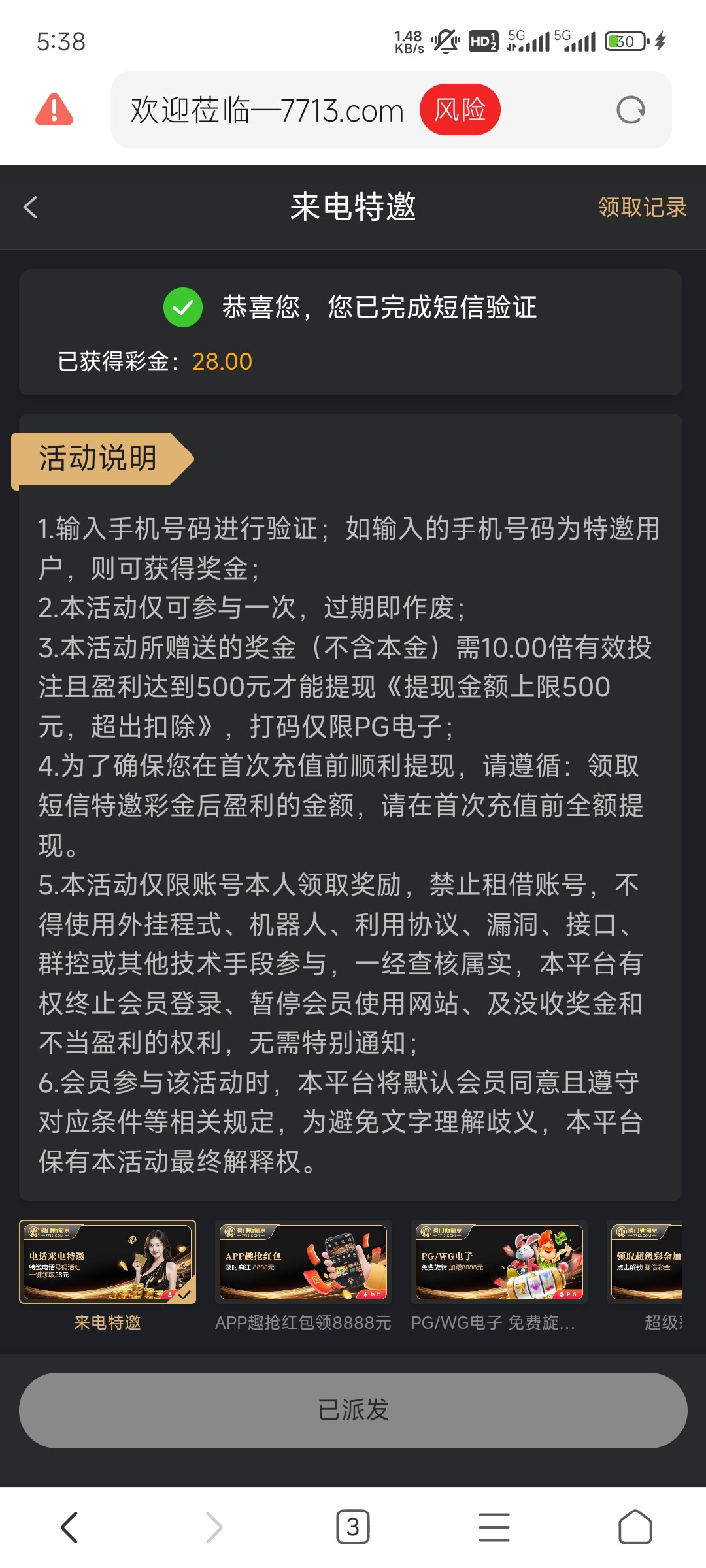Go to the browser home page
This screenshot has width=706, height=1568.
click(x=635, y=1527)
